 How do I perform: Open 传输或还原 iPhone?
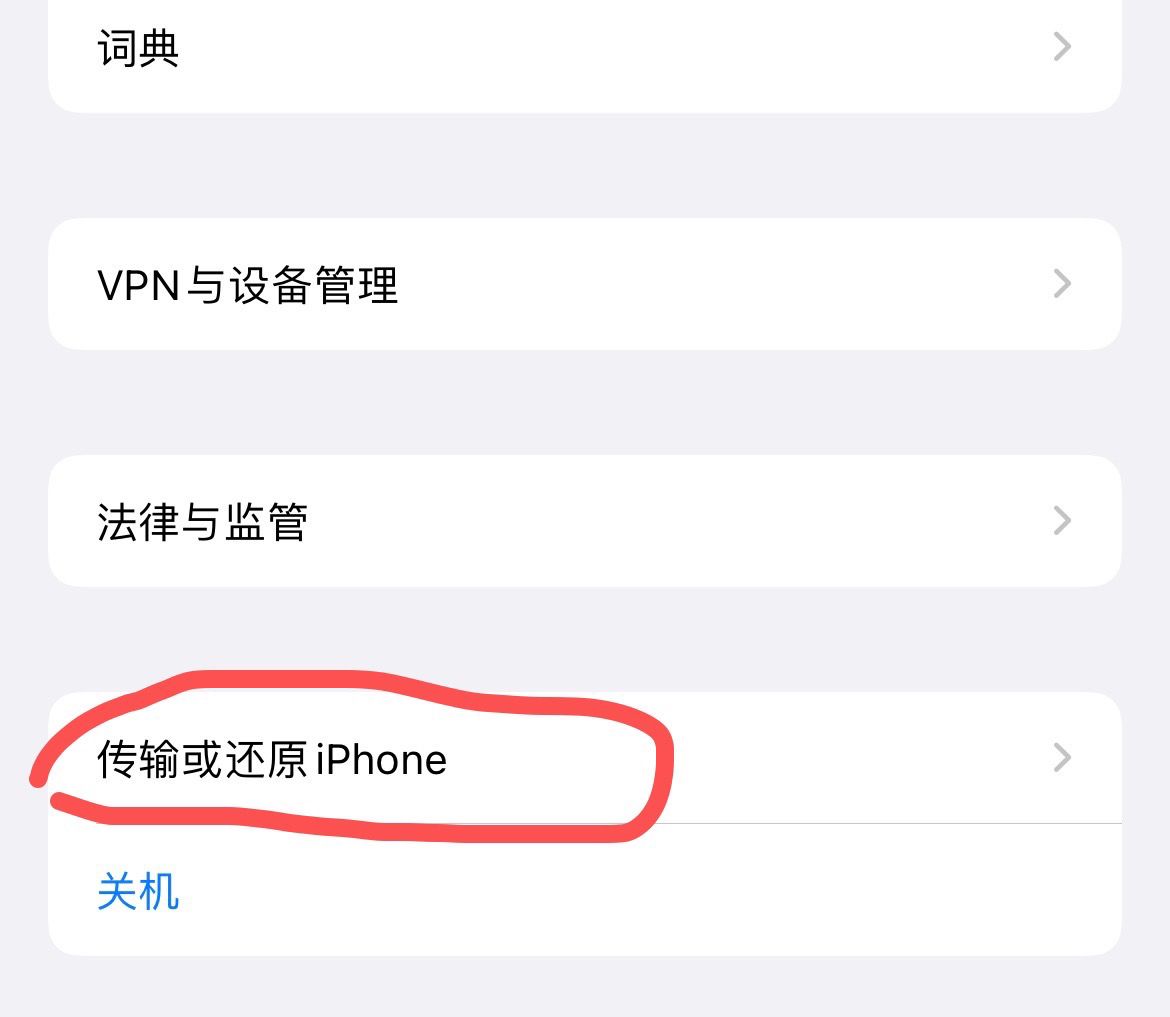584,759
